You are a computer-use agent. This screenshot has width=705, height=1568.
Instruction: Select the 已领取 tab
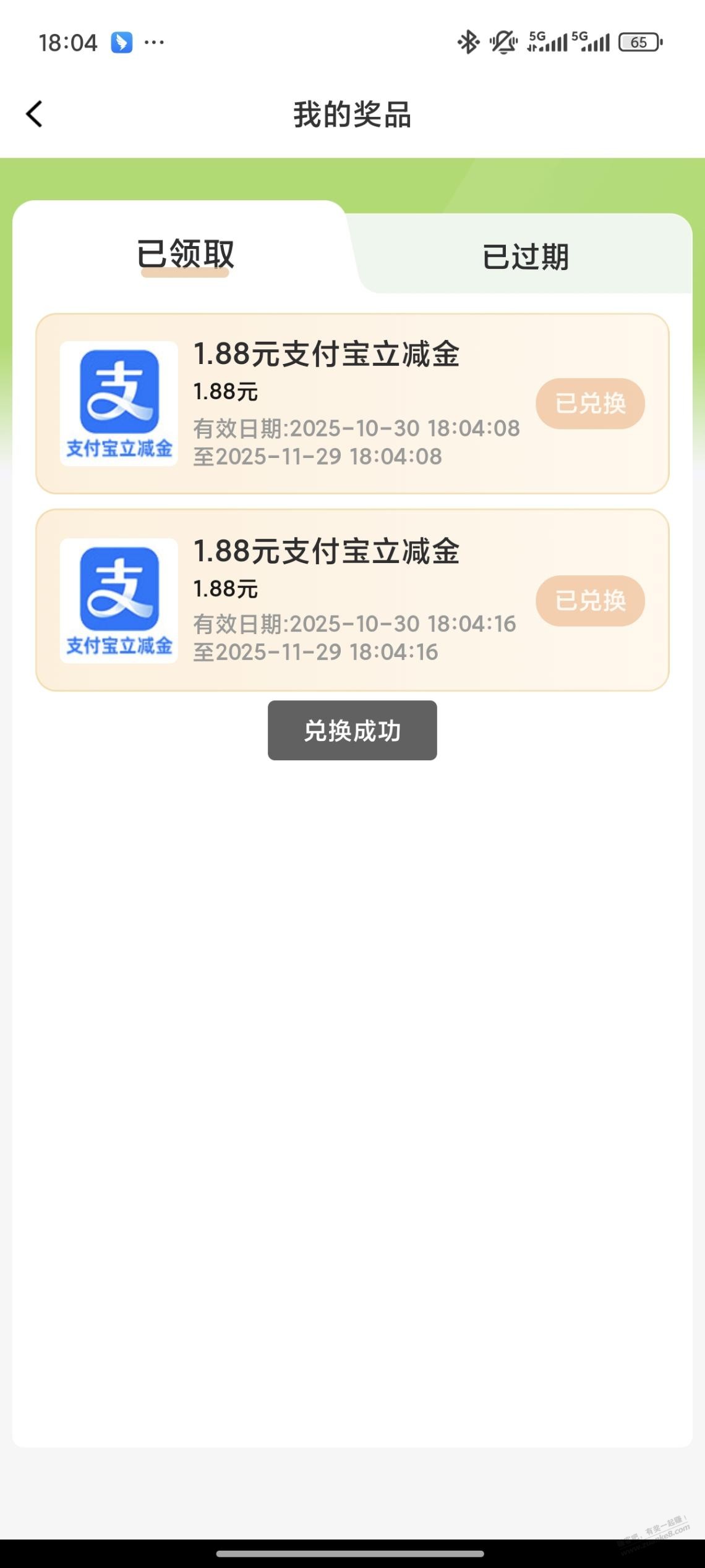coord(185,253)
